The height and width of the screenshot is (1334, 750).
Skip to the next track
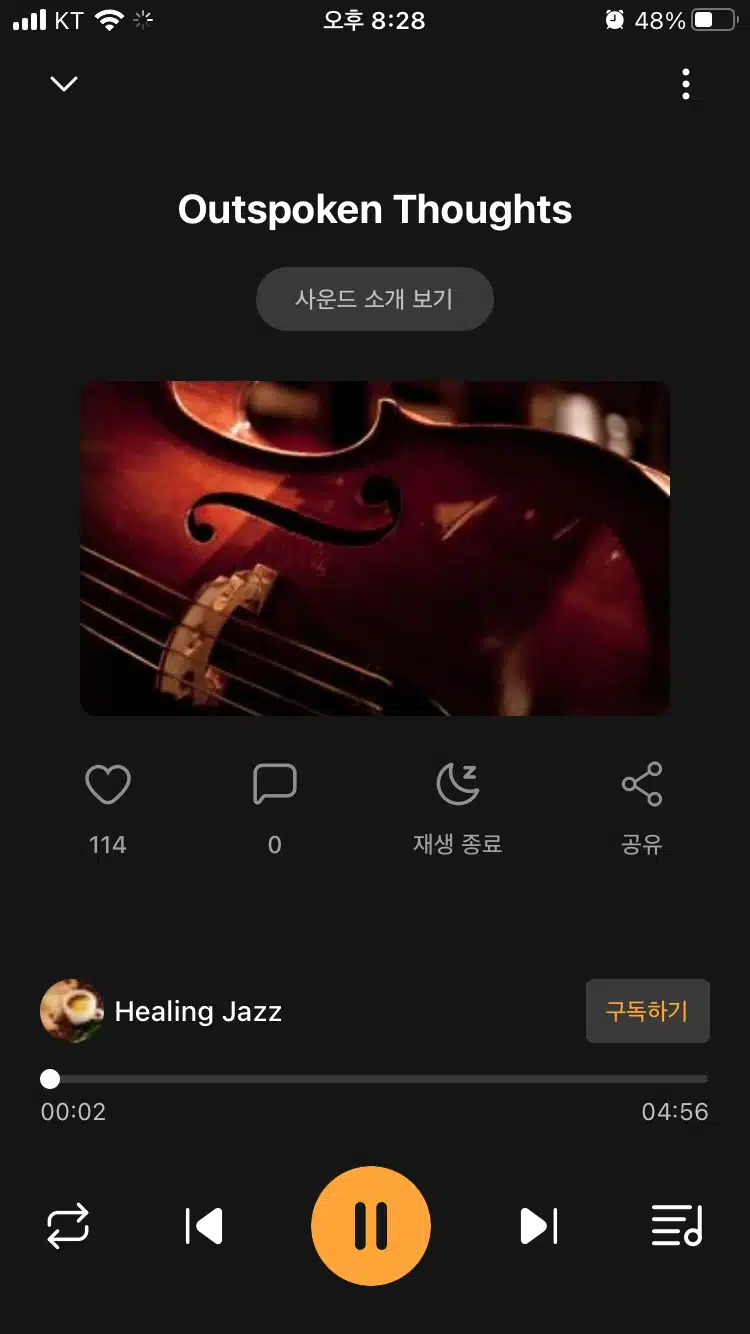pos(539,1226)
